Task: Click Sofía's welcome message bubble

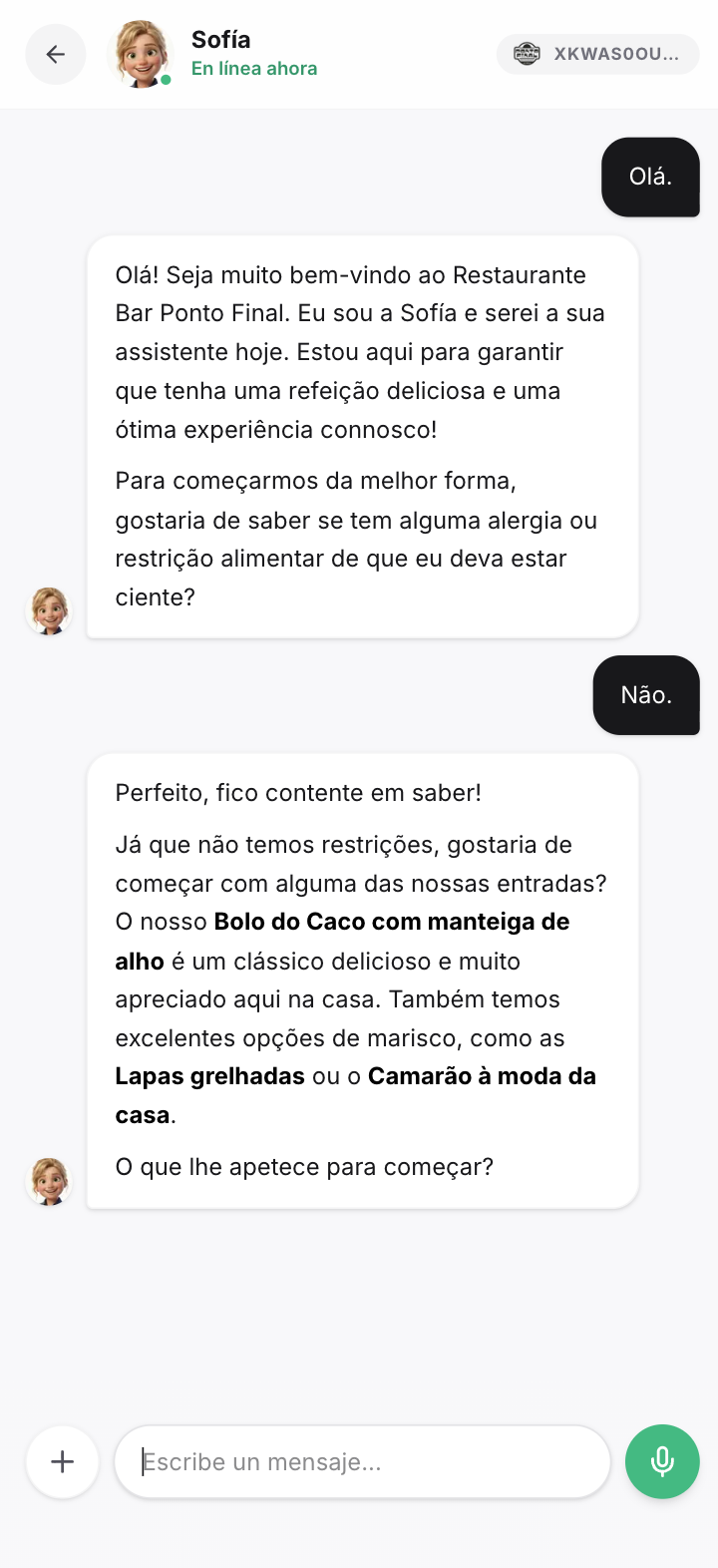Action: (363, 436)
